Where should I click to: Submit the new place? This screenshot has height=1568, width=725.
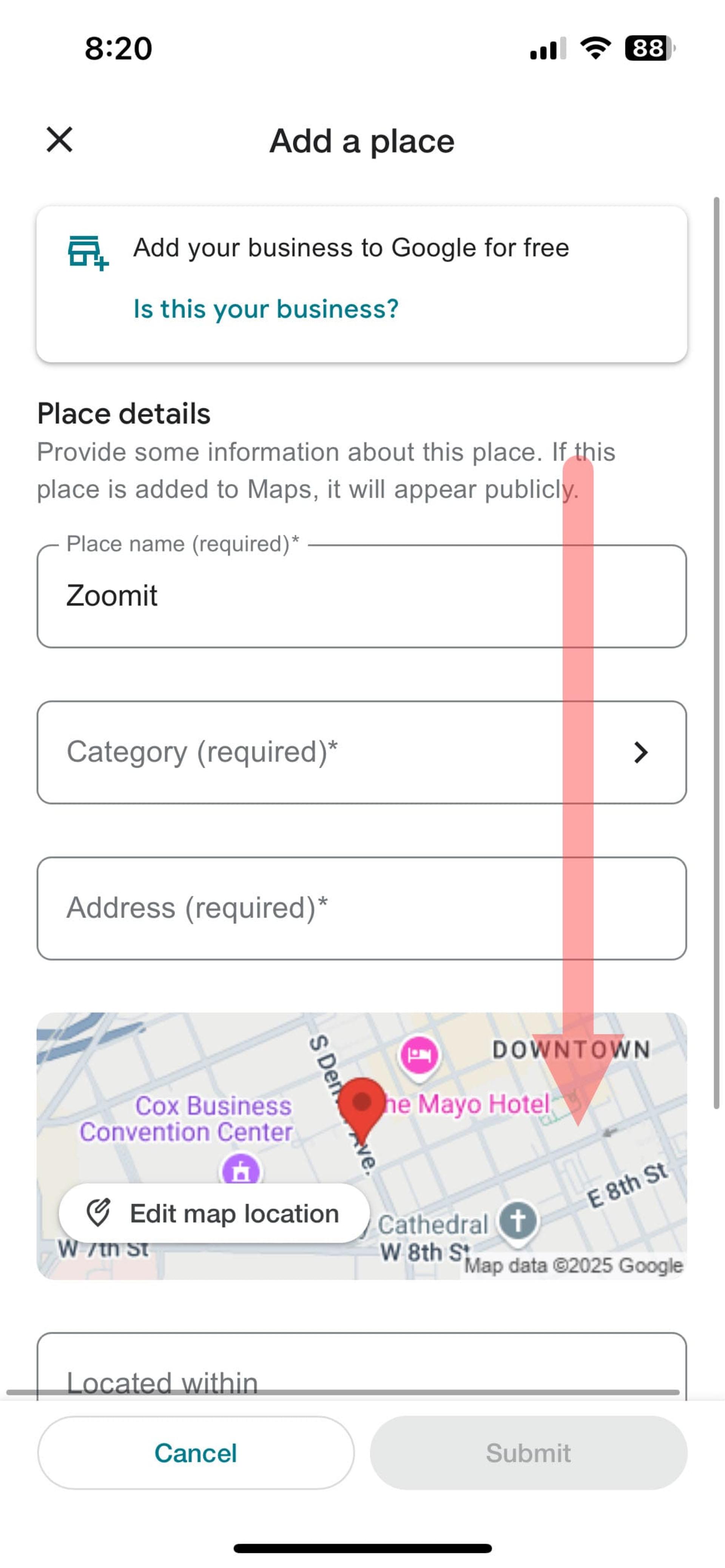528,1453
